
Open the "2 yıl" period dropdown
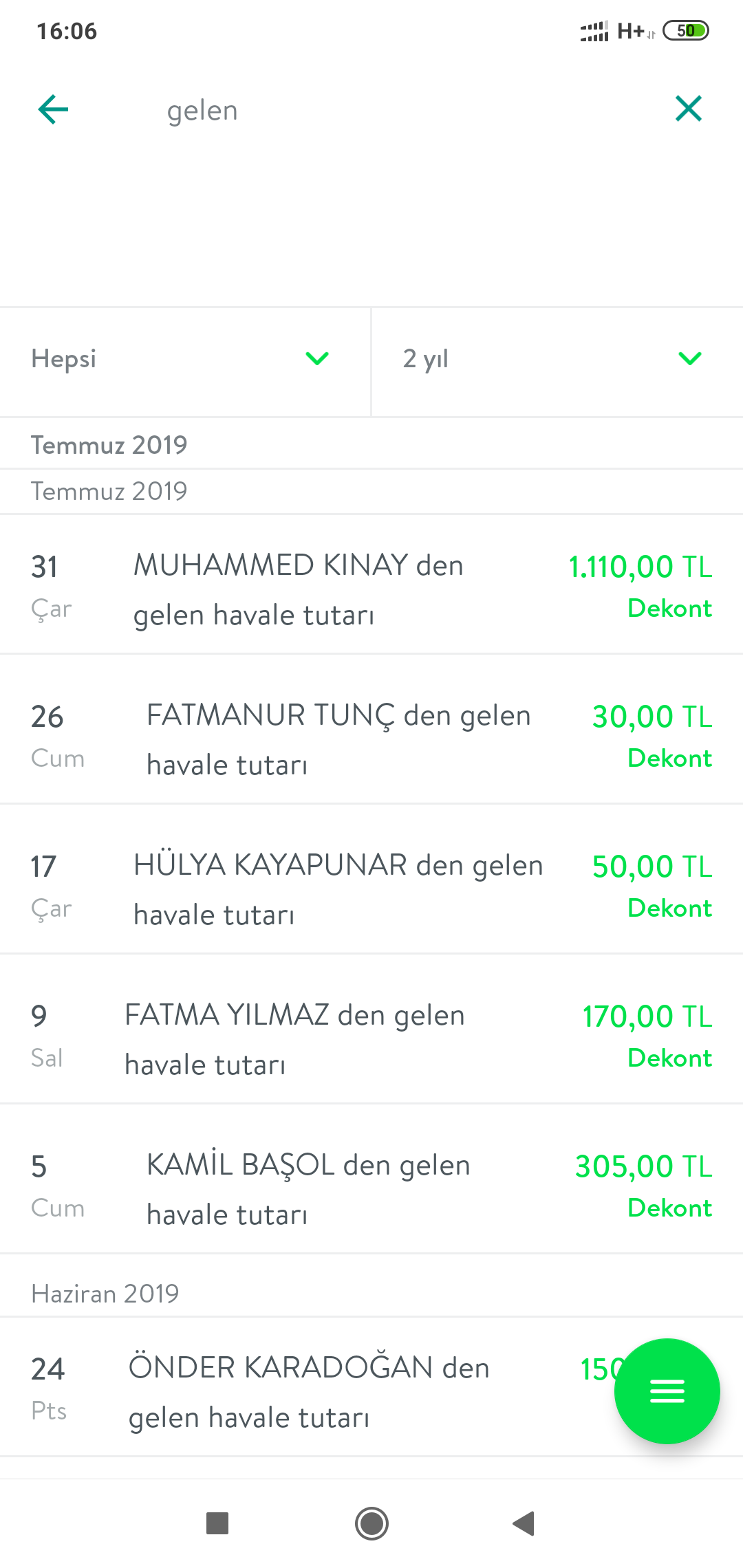pyautogui.click(x=558, y=359)
